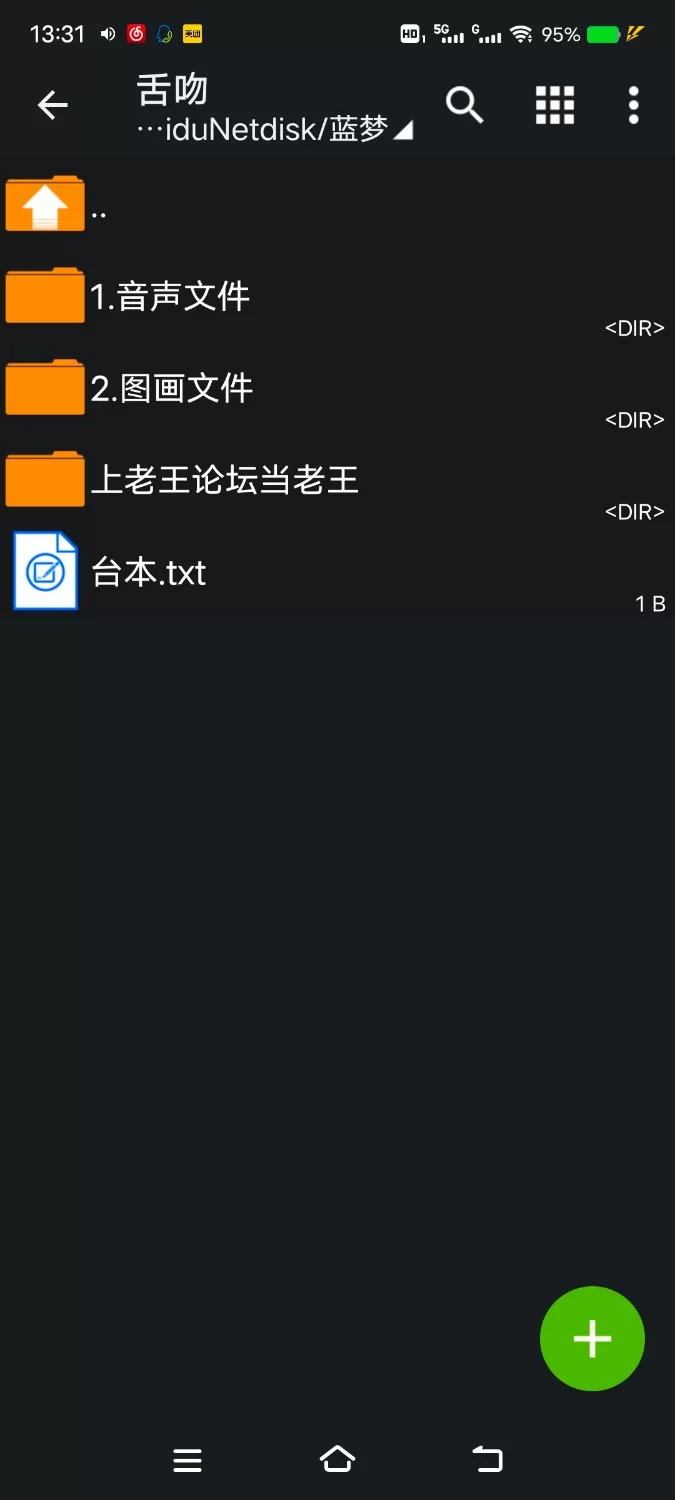
Task: Show recent apps from navigation bar
Action: point(187,1460)
